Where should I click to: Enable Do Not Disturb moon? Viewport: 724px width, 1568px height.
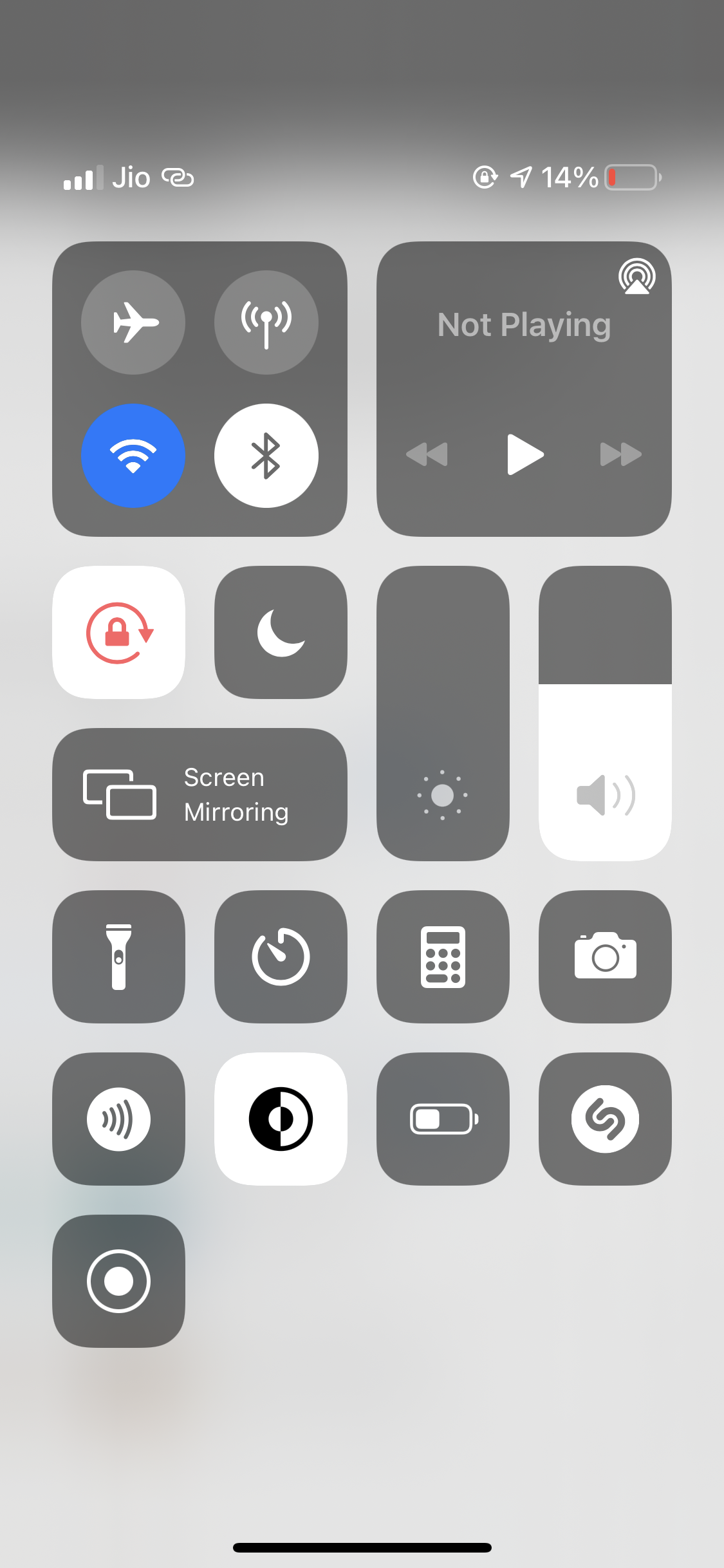click(x=281, y=633)
